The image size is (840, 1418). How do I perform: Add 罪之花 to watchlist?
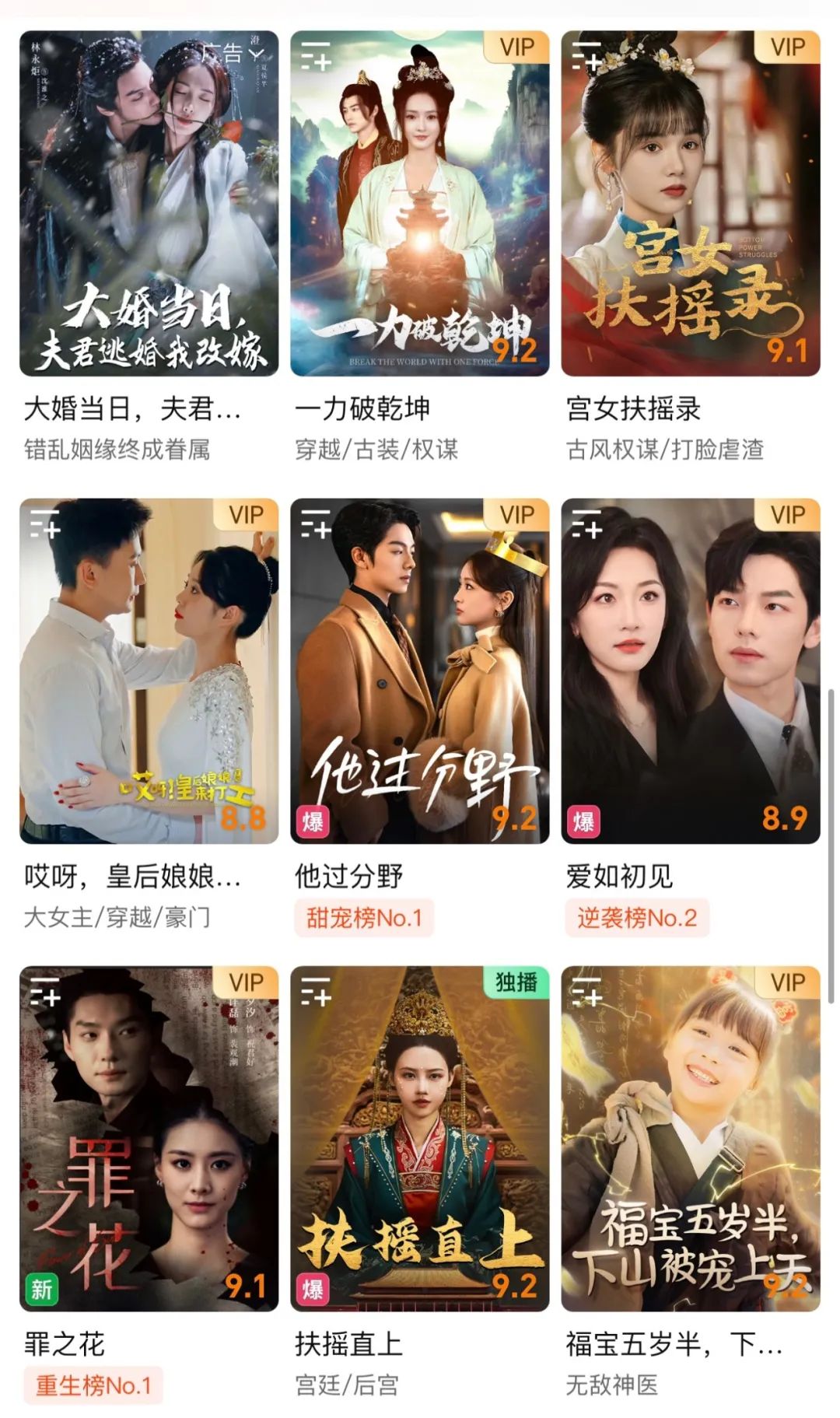(45, 993)
